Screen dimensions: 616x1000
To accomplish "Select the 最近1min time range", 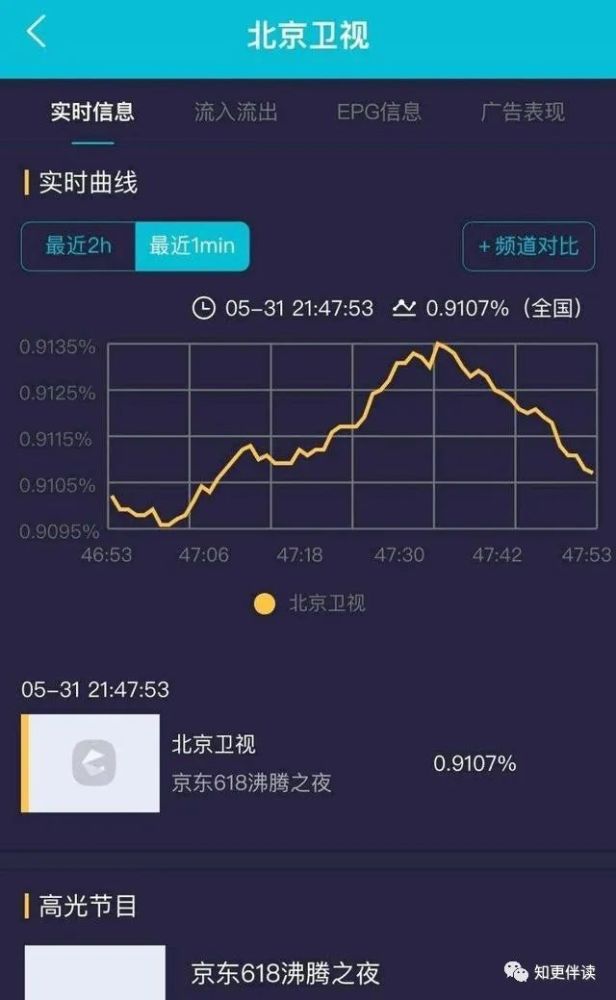I will tap(192, 246).
